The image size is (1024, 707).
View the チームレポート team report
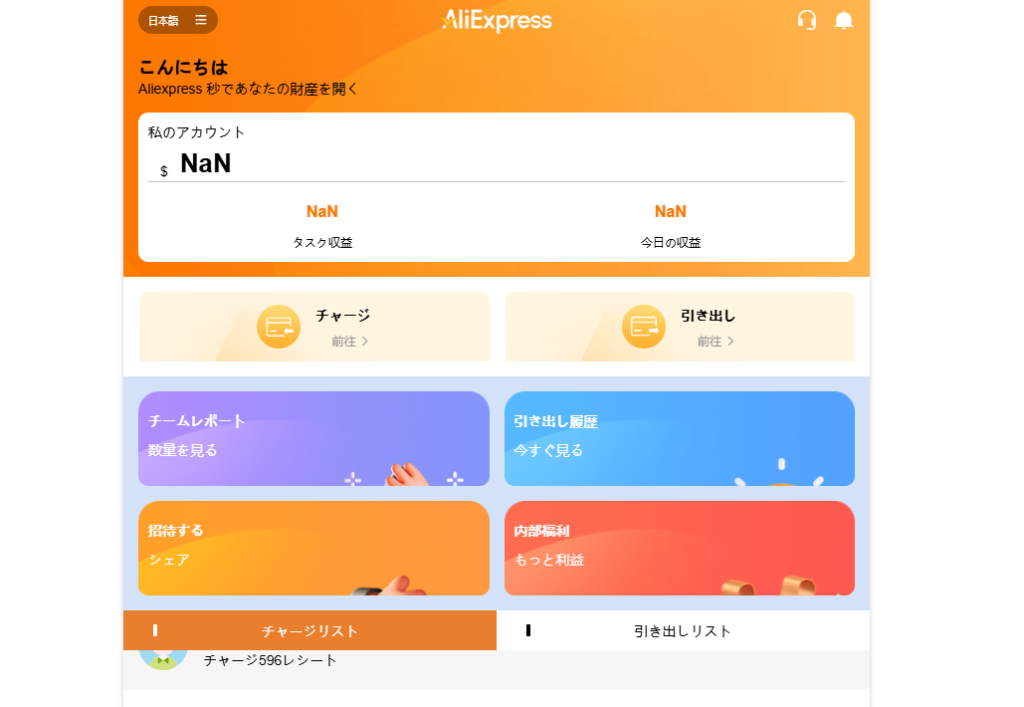[314, 438]
